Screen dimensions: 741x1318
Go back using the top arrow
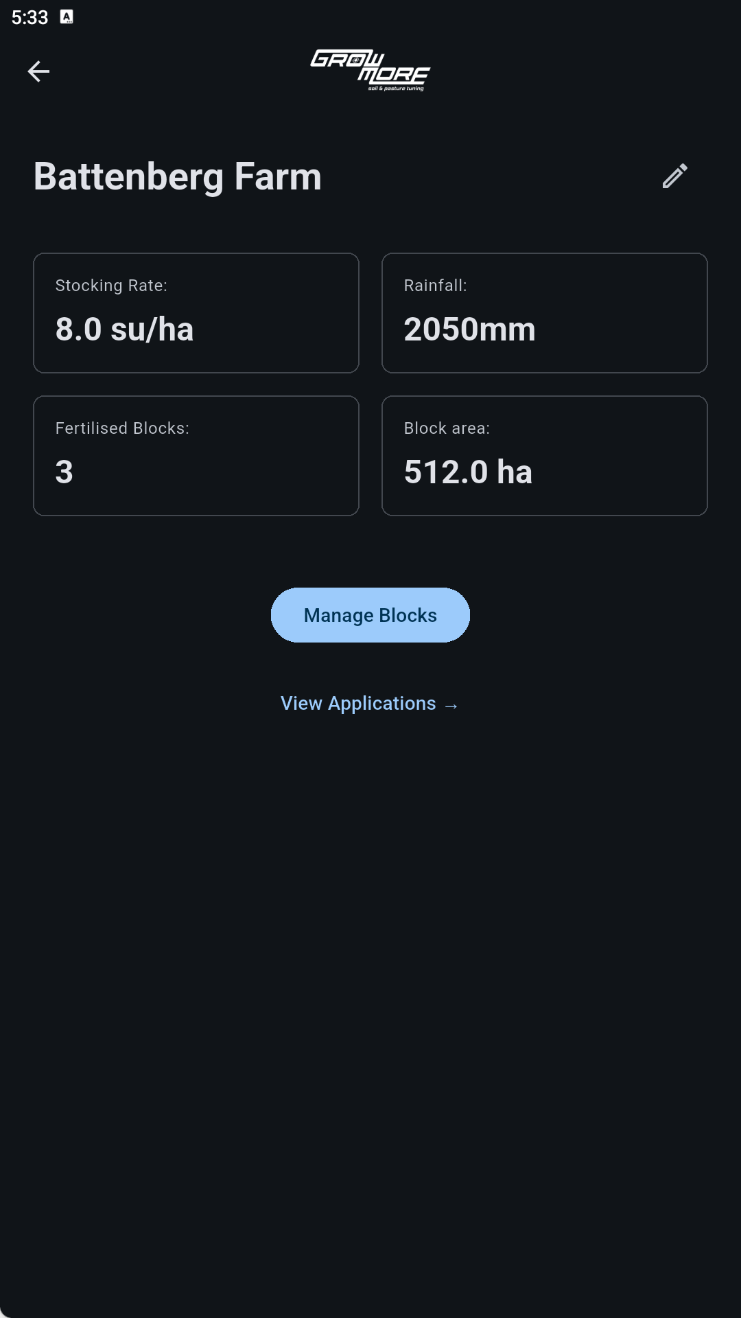click(38, 71)
